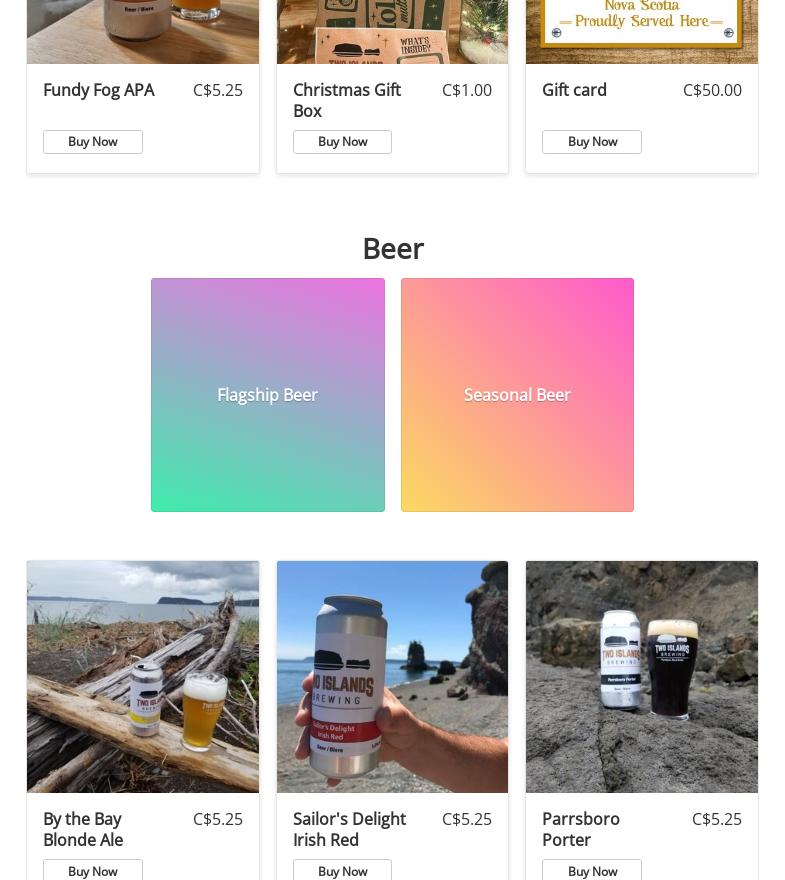785x880 pixels.
Task: Open the Christmas Gift Box product page
Action: (347, 100)
